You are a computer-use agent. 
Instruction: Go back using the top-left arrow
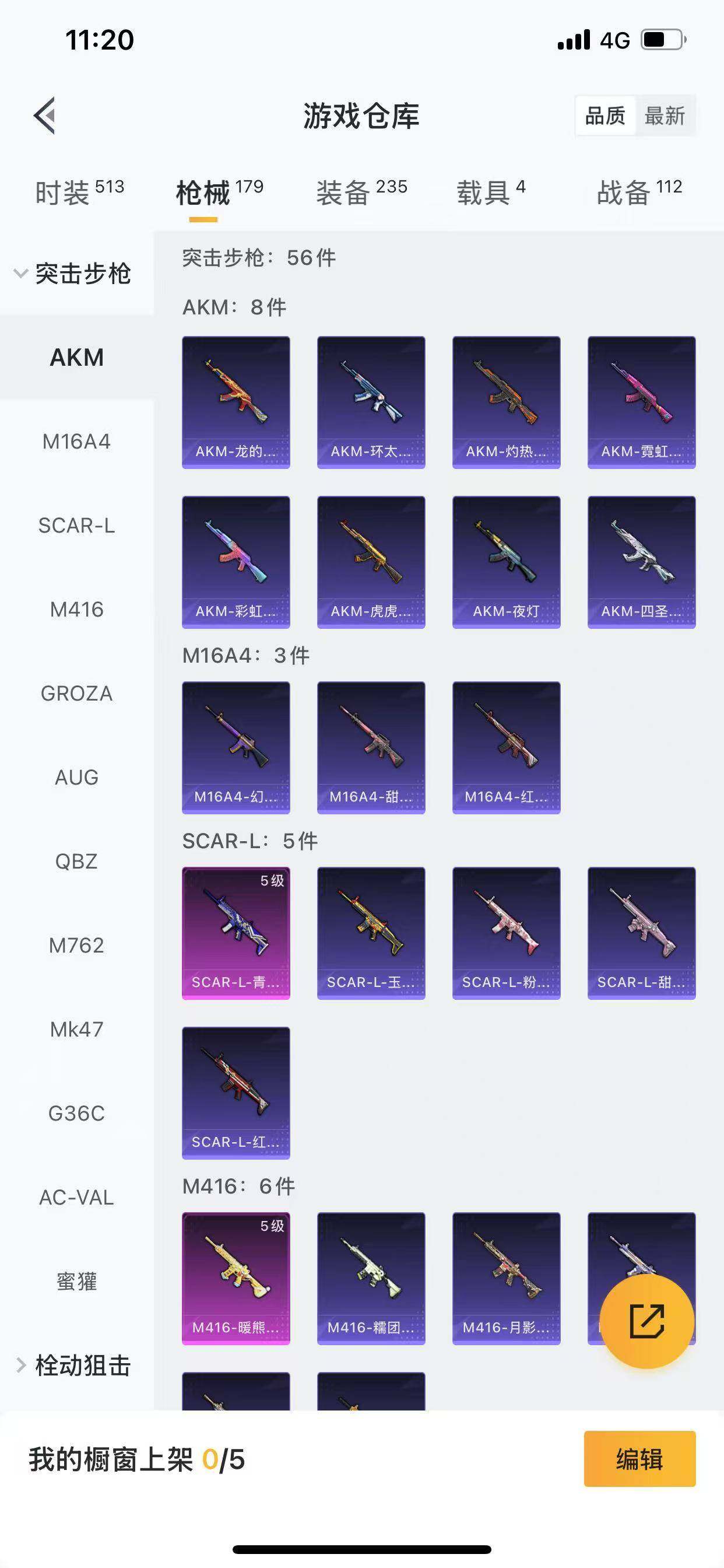coord(45,115)
